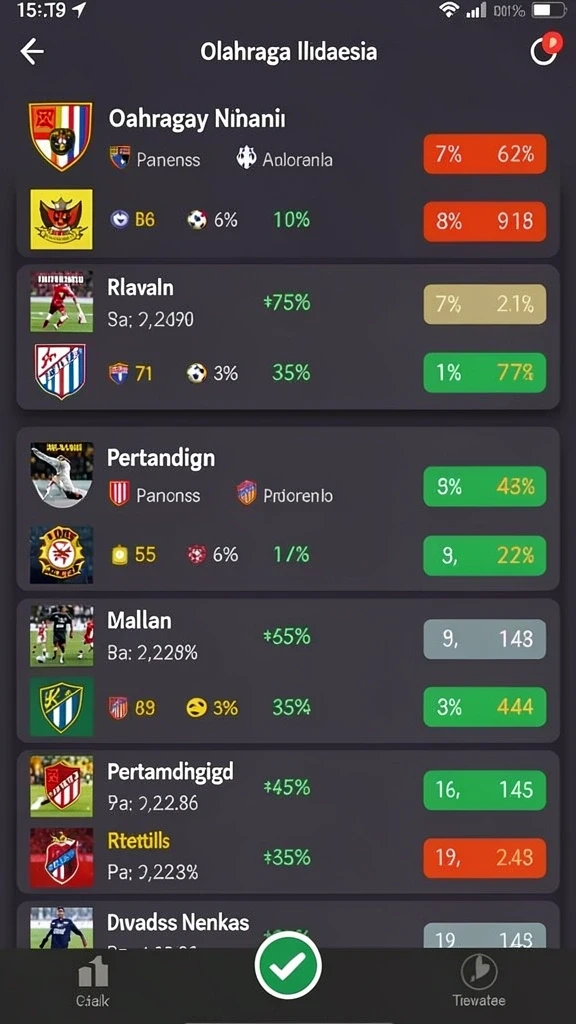Select the green 1% 77% odds button

tap(485, 373)
